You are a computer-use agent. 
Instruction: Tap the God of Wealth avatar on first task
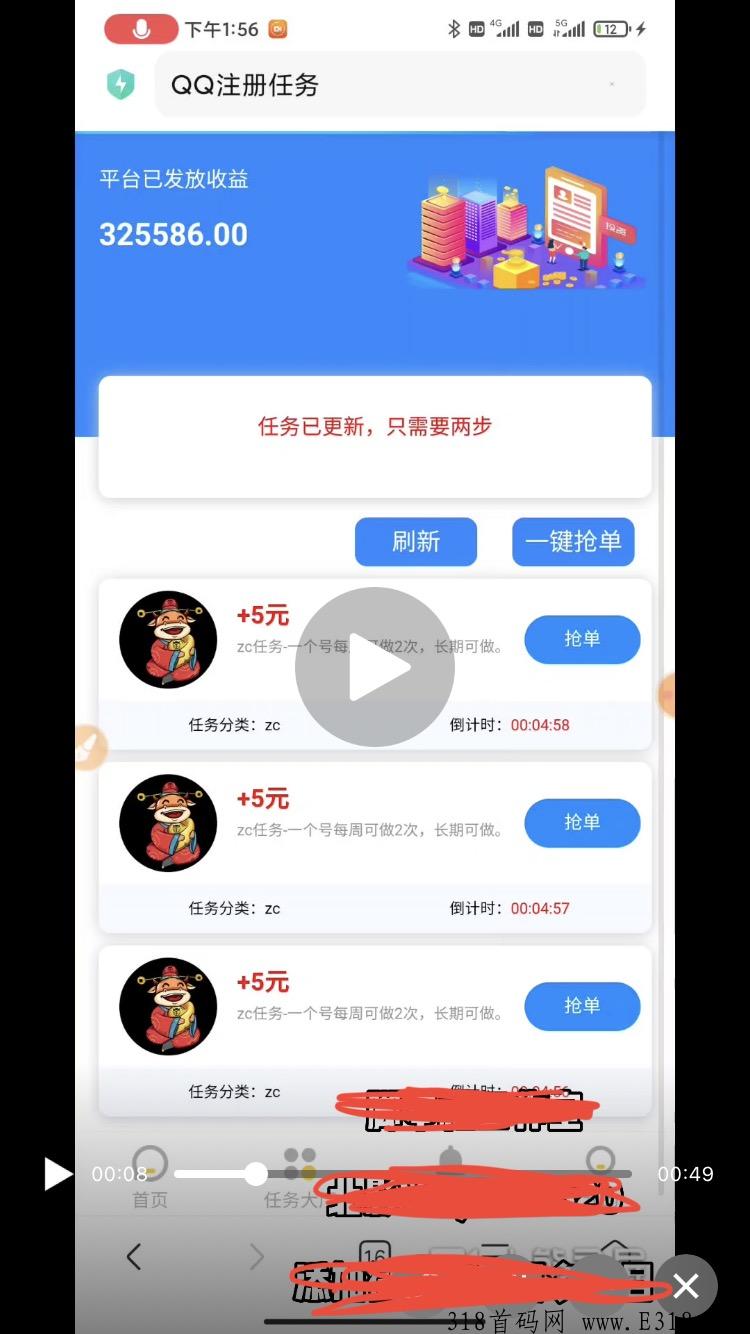pos(167,640)
